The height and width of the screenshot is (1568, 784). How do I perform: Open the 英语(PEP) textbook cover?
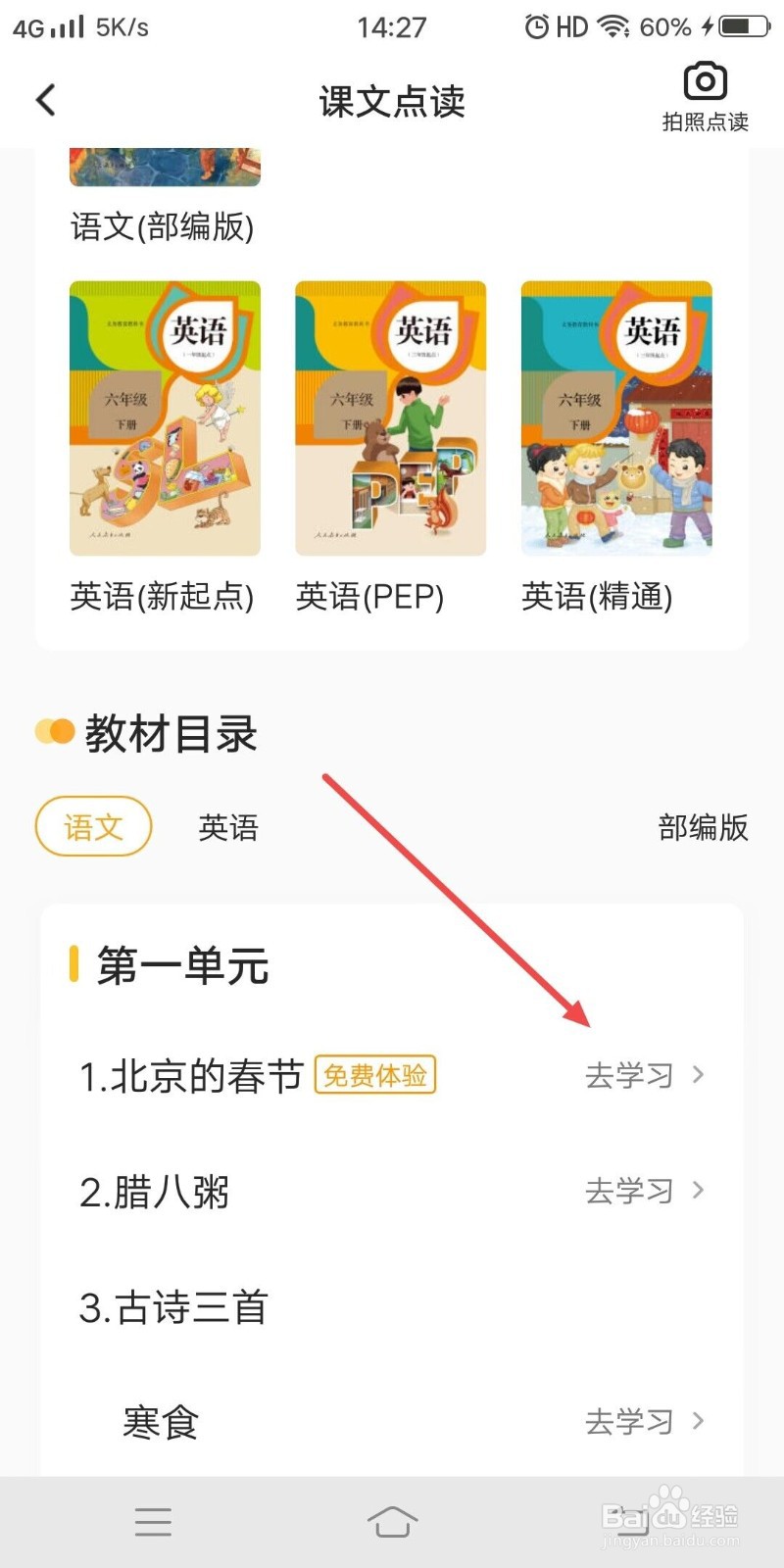(389, 415)
